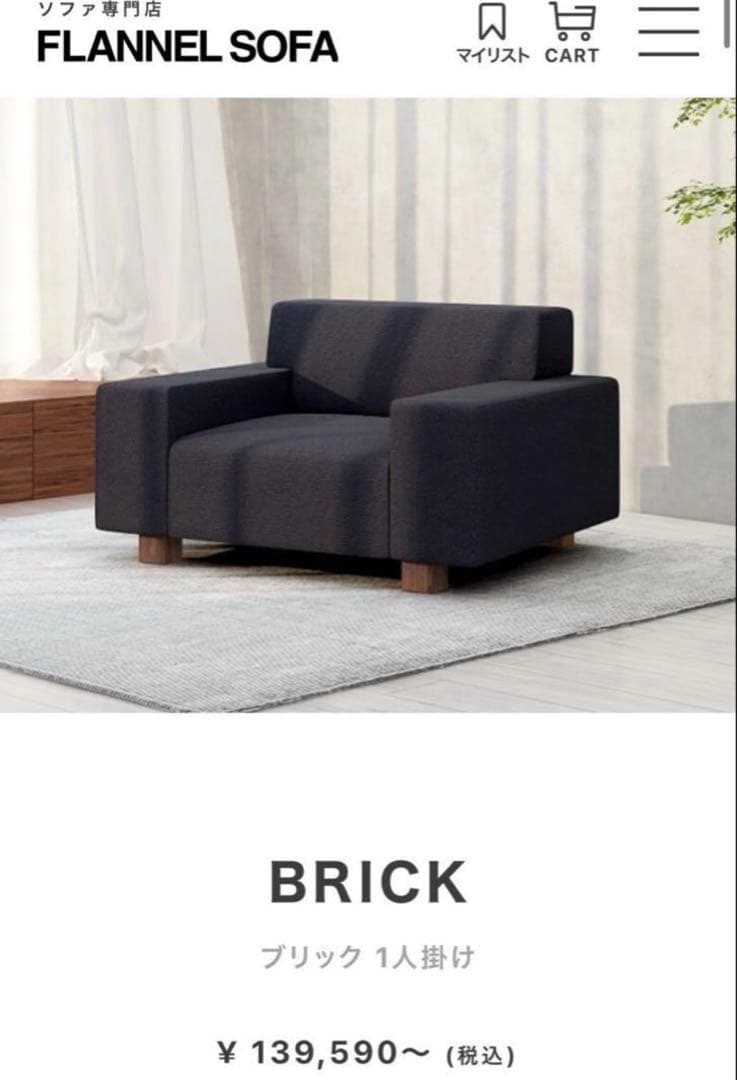This screenshot has width=737, height=1080.
Task: Click the bookmark flag symbol above マイリスト
Action: click(x=493, y=22)
